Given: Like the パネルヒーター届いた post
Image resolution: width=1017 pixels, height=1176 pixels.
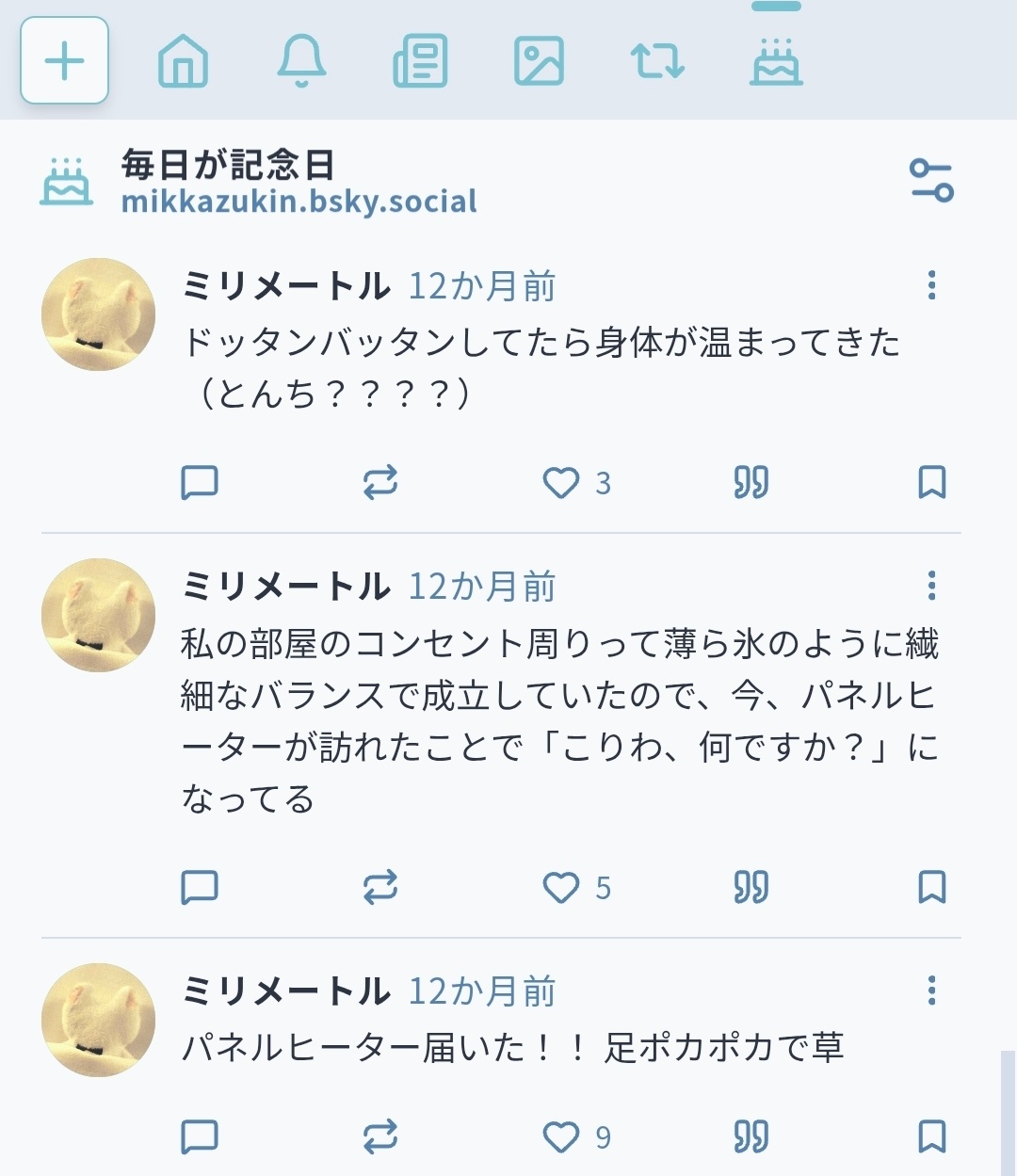Looking at the screenshot, I should coord(561,1137).
